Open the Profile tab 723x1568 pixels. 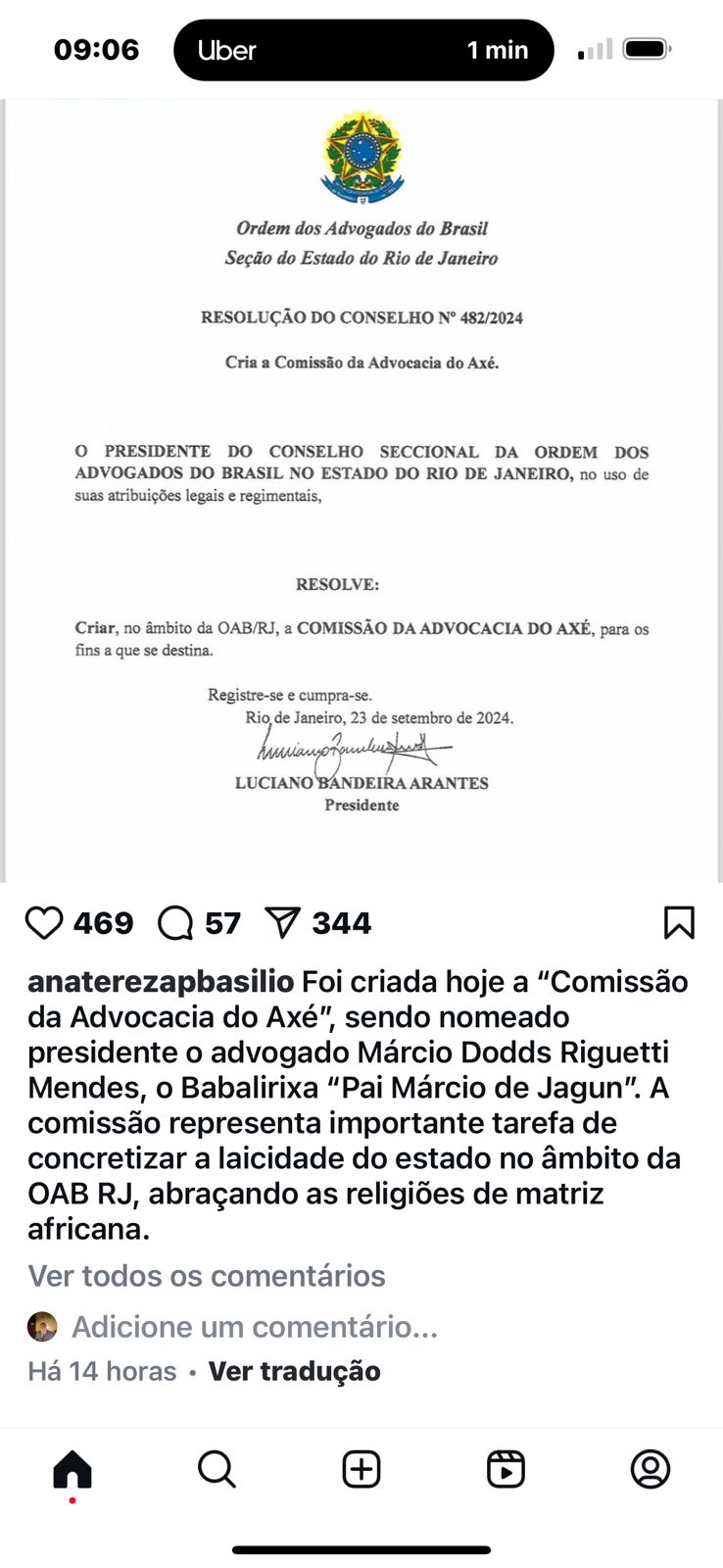click(651, 1470)
